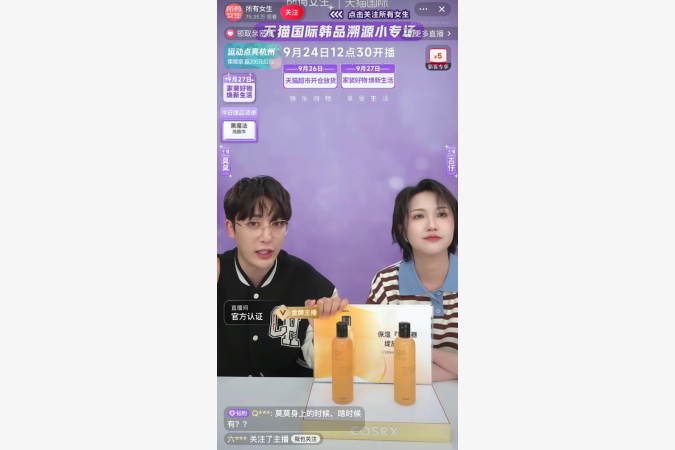Image resolution: width=675 pixels, height=450 pixels.
Task: Open the 直播间 官方认证 label
Action: [x=246, y=312]
